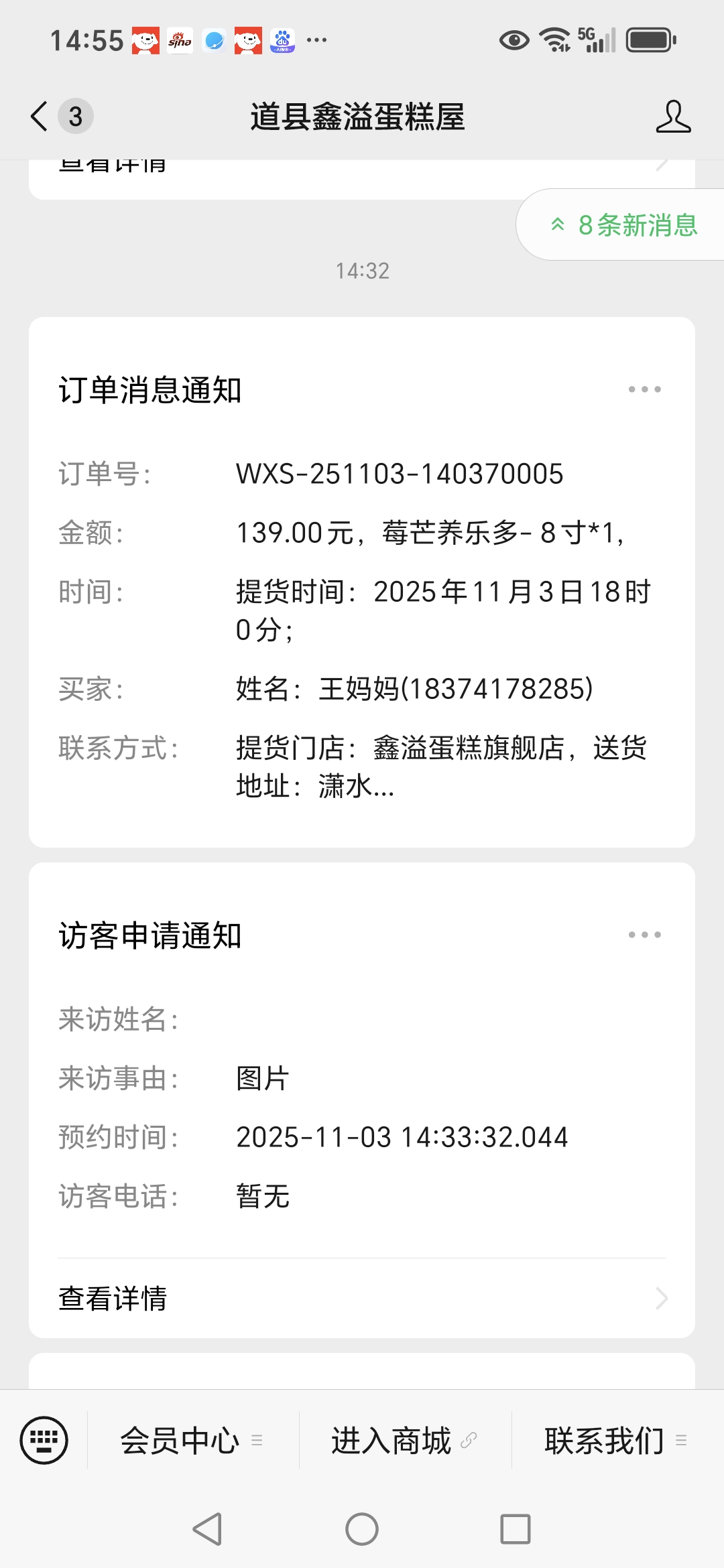This screenshot has width=724, height=1568.
Task: Open the official account profile icon
Action: [673, 117]
